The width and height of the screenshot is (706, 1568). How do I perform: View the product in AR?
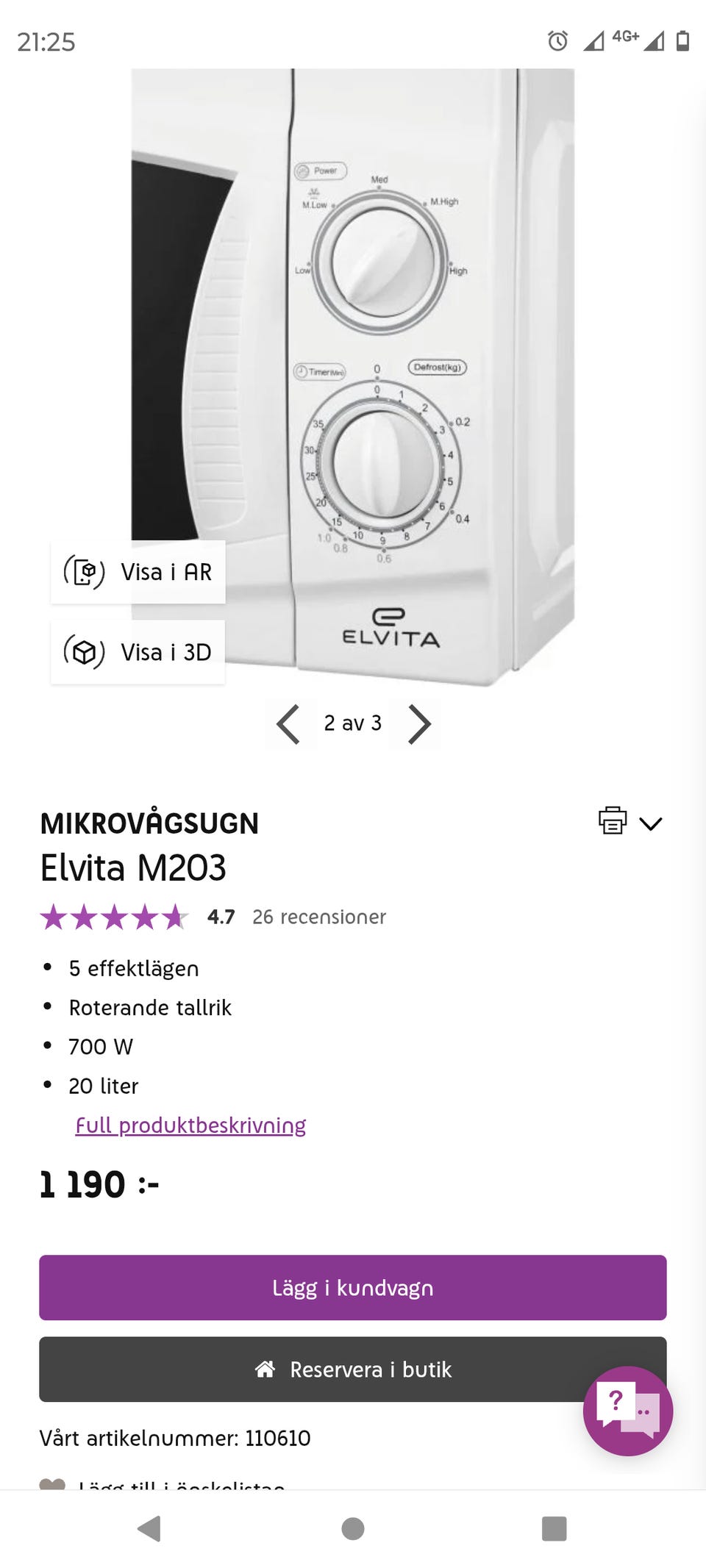point(138,572)
